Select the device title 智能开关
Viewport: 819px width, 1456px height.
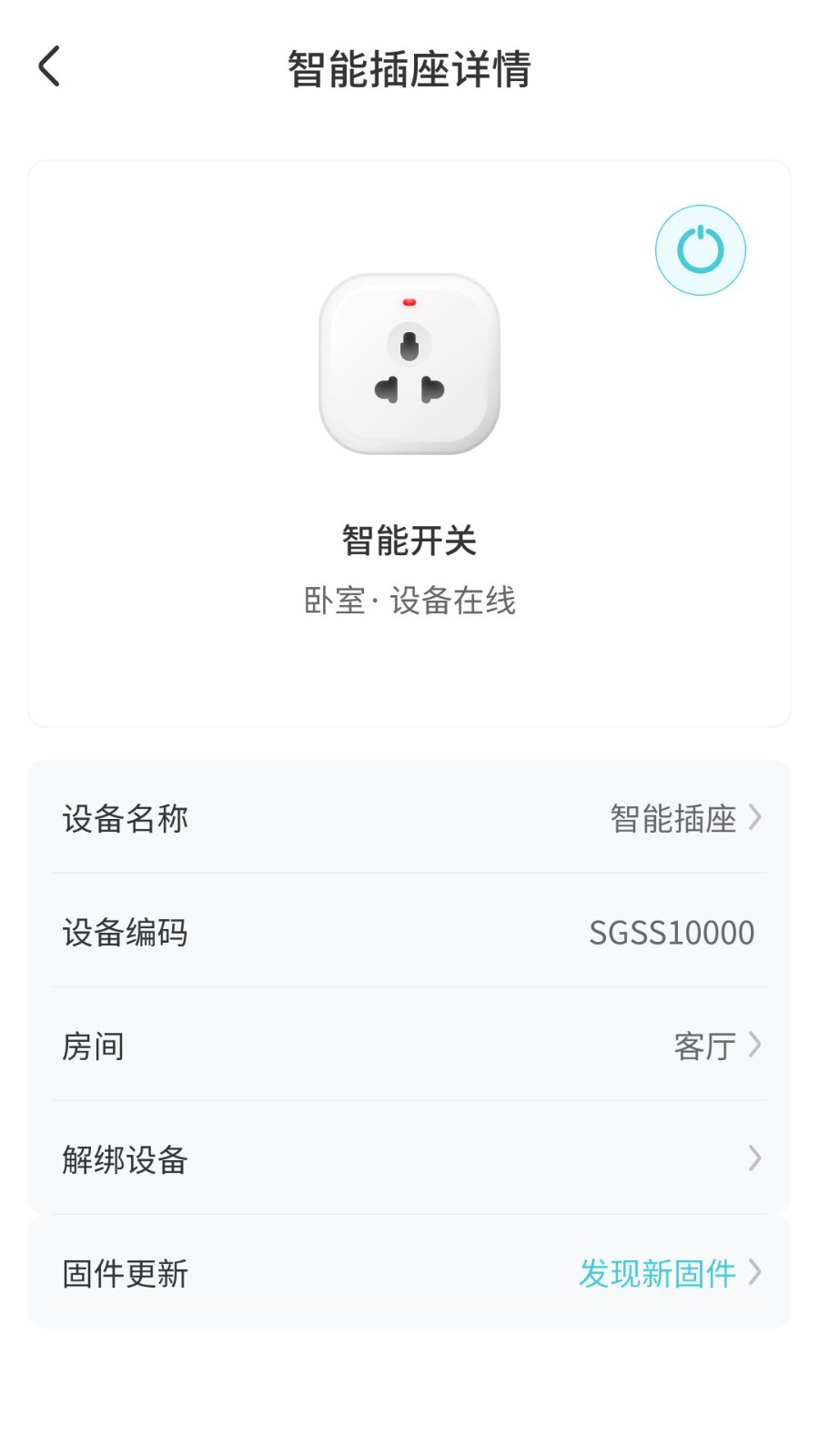[409, 540]
